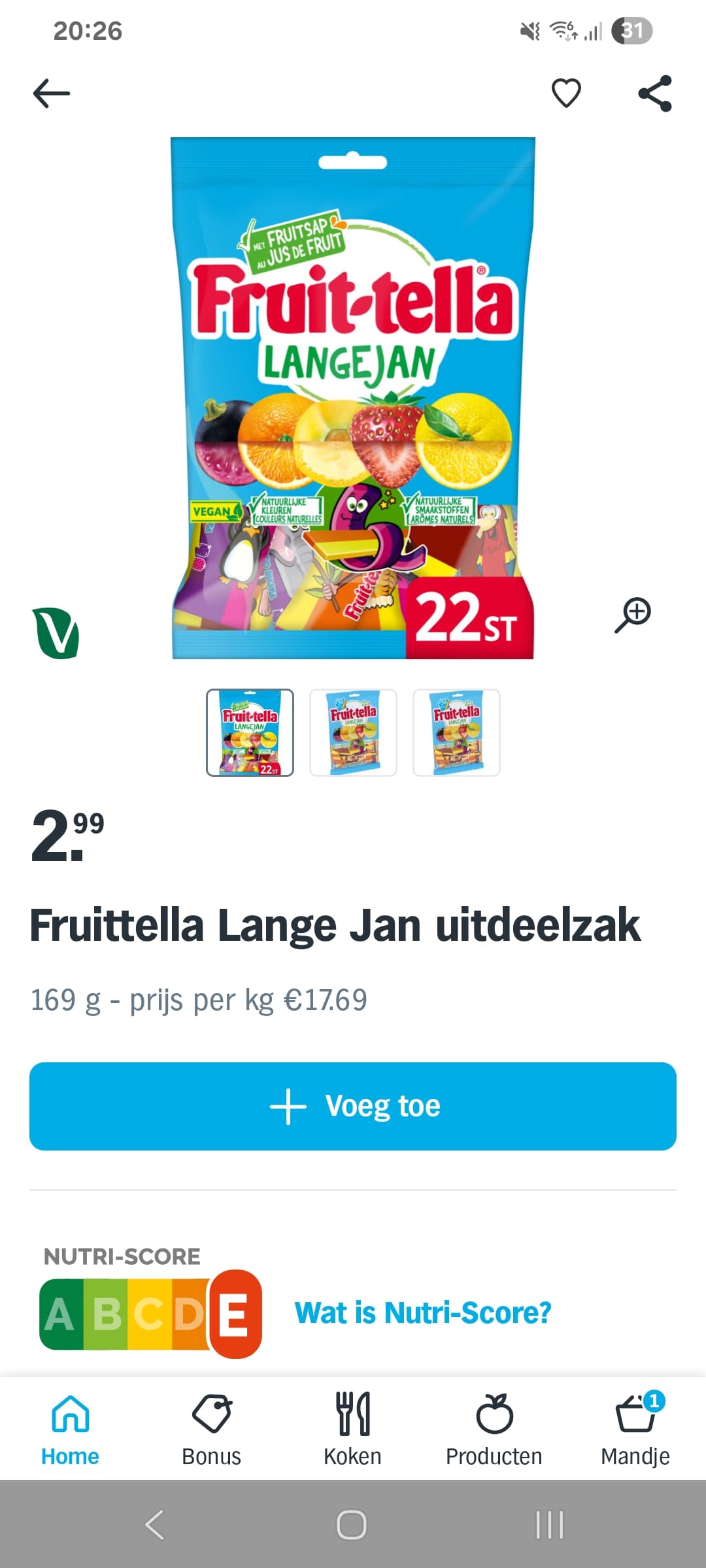706x1568 pixels.
Task: Open the system recent apps view
Action: click(x=549, y=1525)
